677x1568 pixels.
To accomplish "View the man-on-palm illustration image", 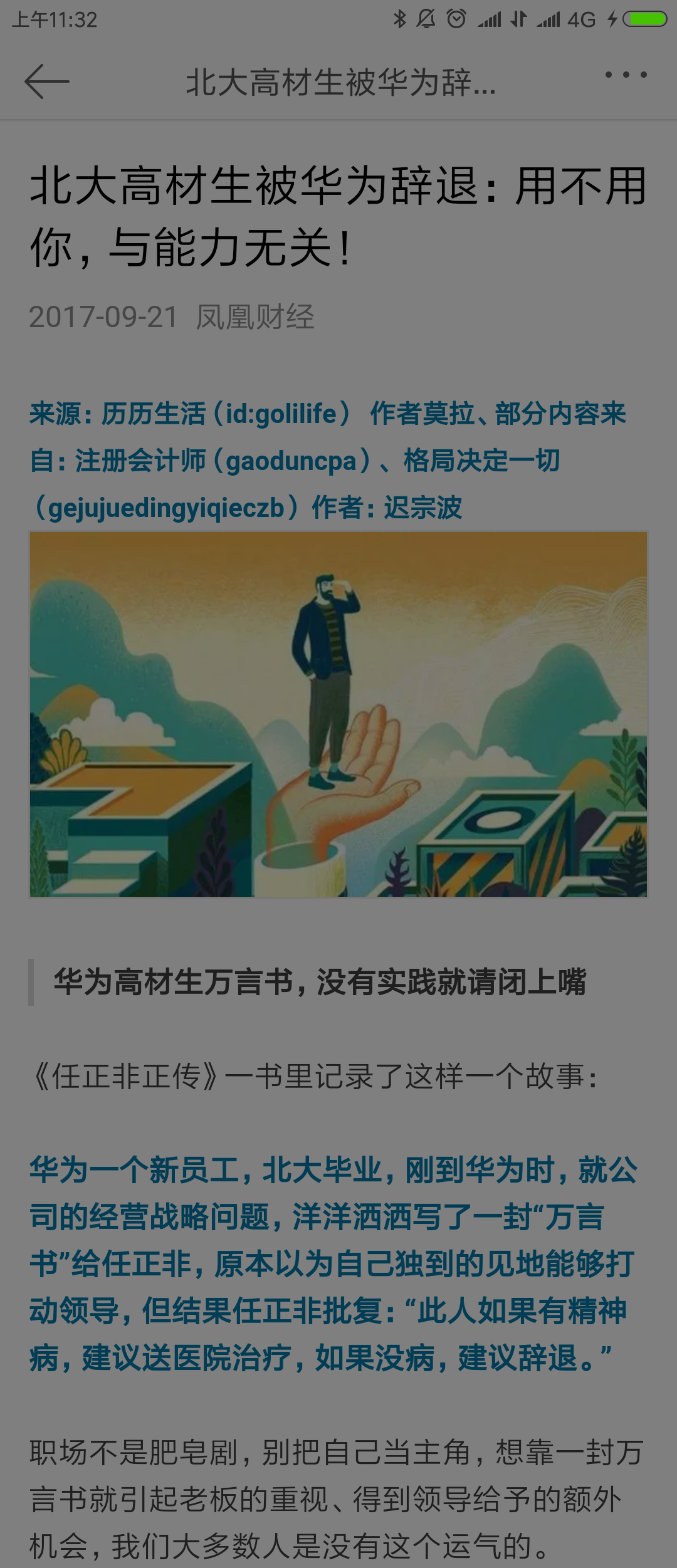I will [338, 714].
